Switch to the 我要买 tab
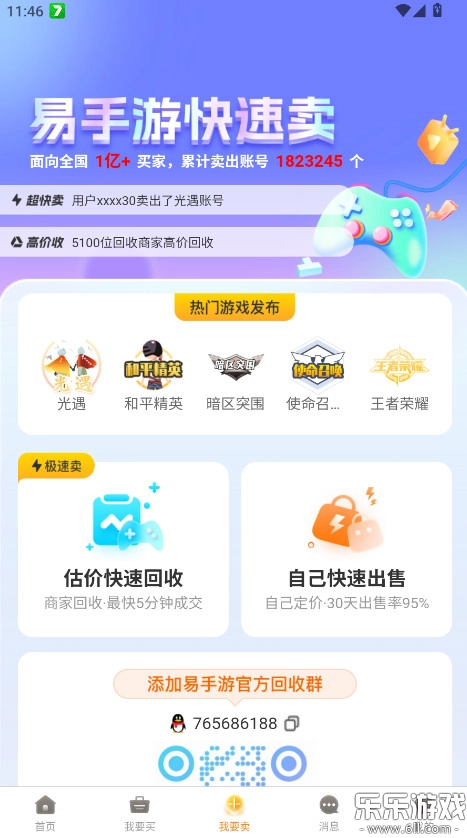Image resolution: width=467 pixels, height=838 pixels. click(140, 813)
